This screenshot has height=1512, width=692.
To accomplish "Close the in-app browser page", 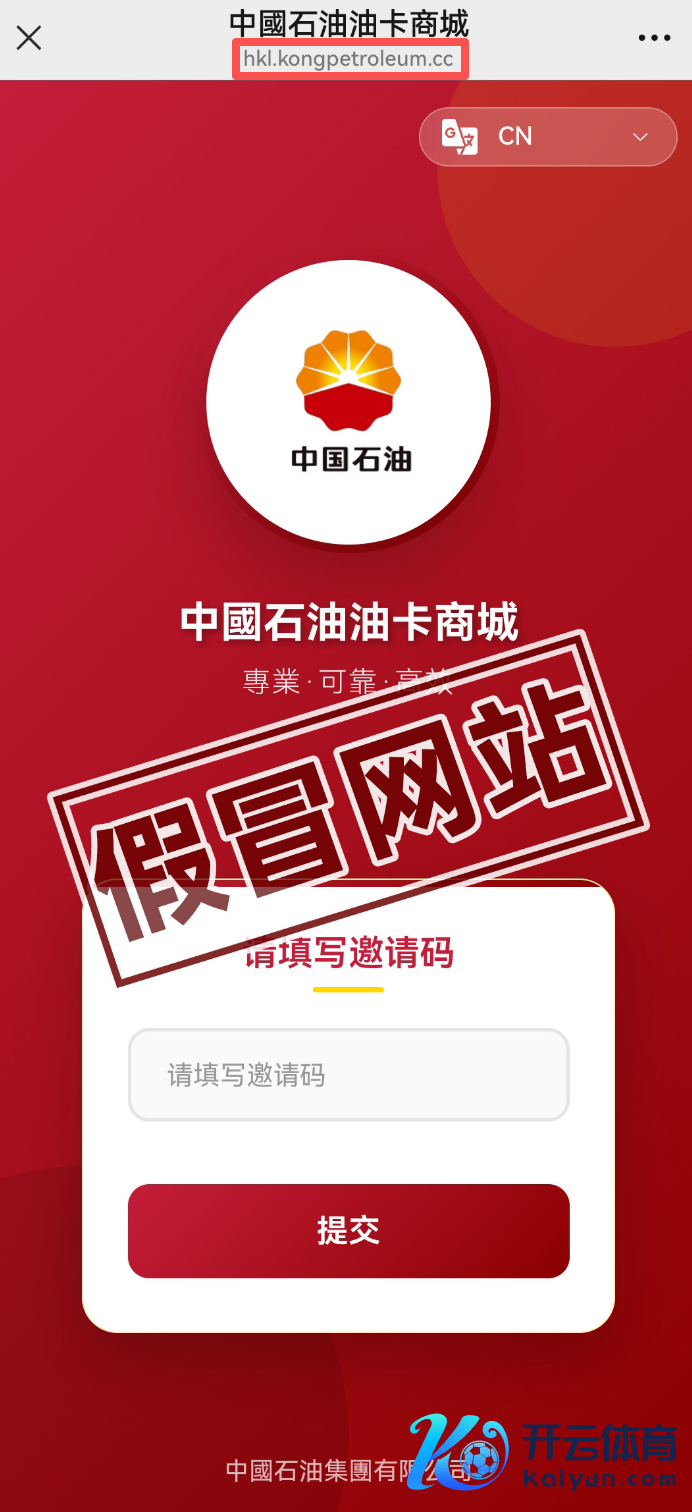I will click(x=29, y=38).
